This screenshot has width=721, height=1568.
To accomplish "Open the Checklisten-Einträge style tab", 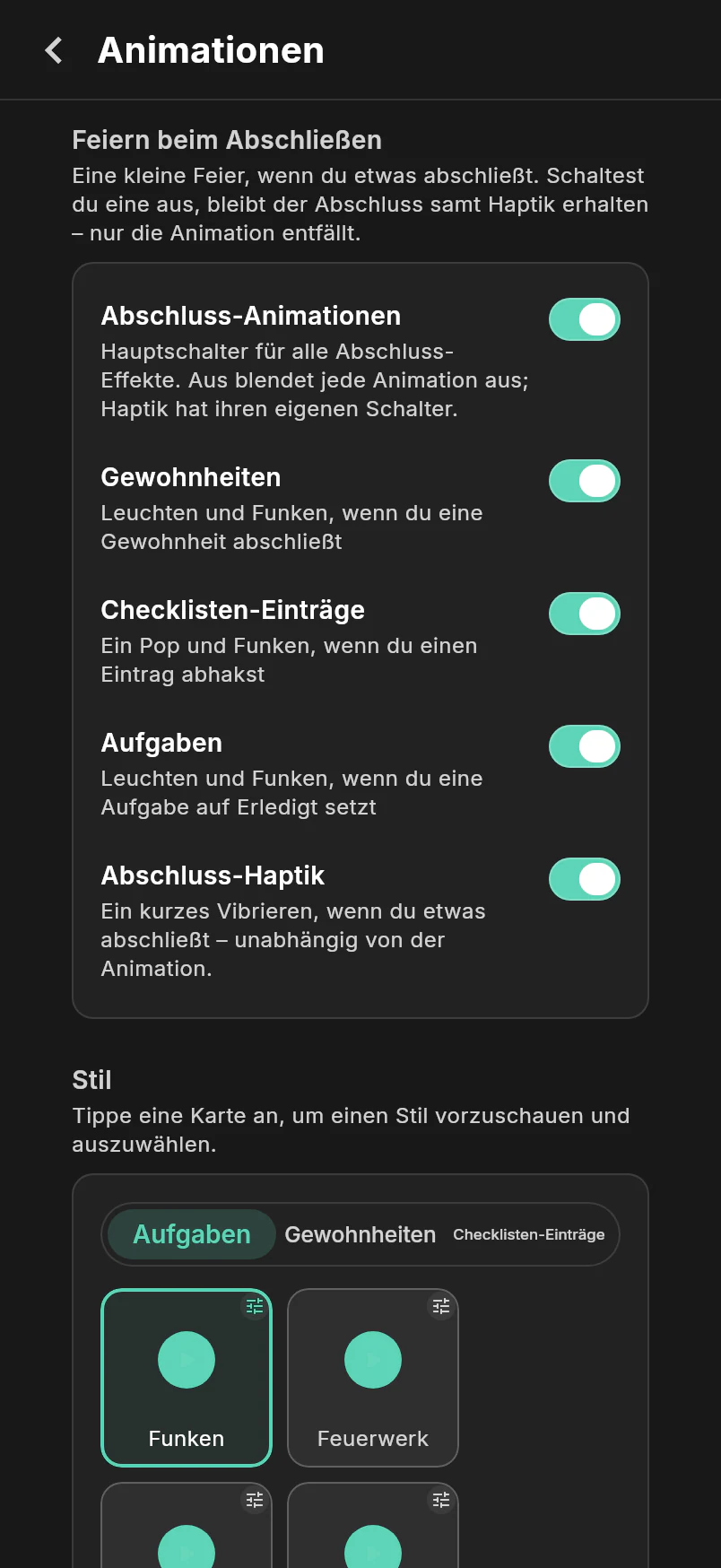I will pyautogui.click(x=529, y=1234).
